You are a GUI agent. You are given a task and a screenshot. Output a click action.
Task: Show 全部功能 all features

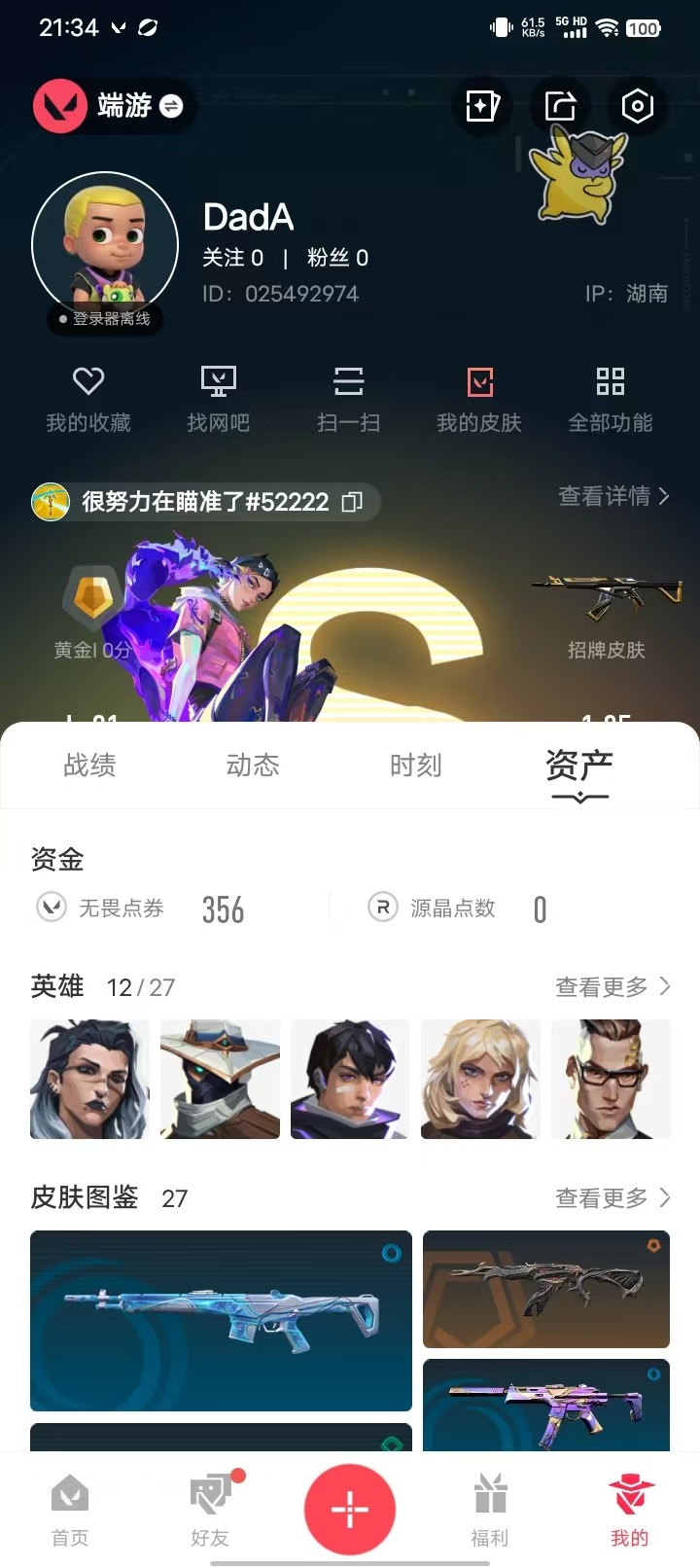(611, 399)
